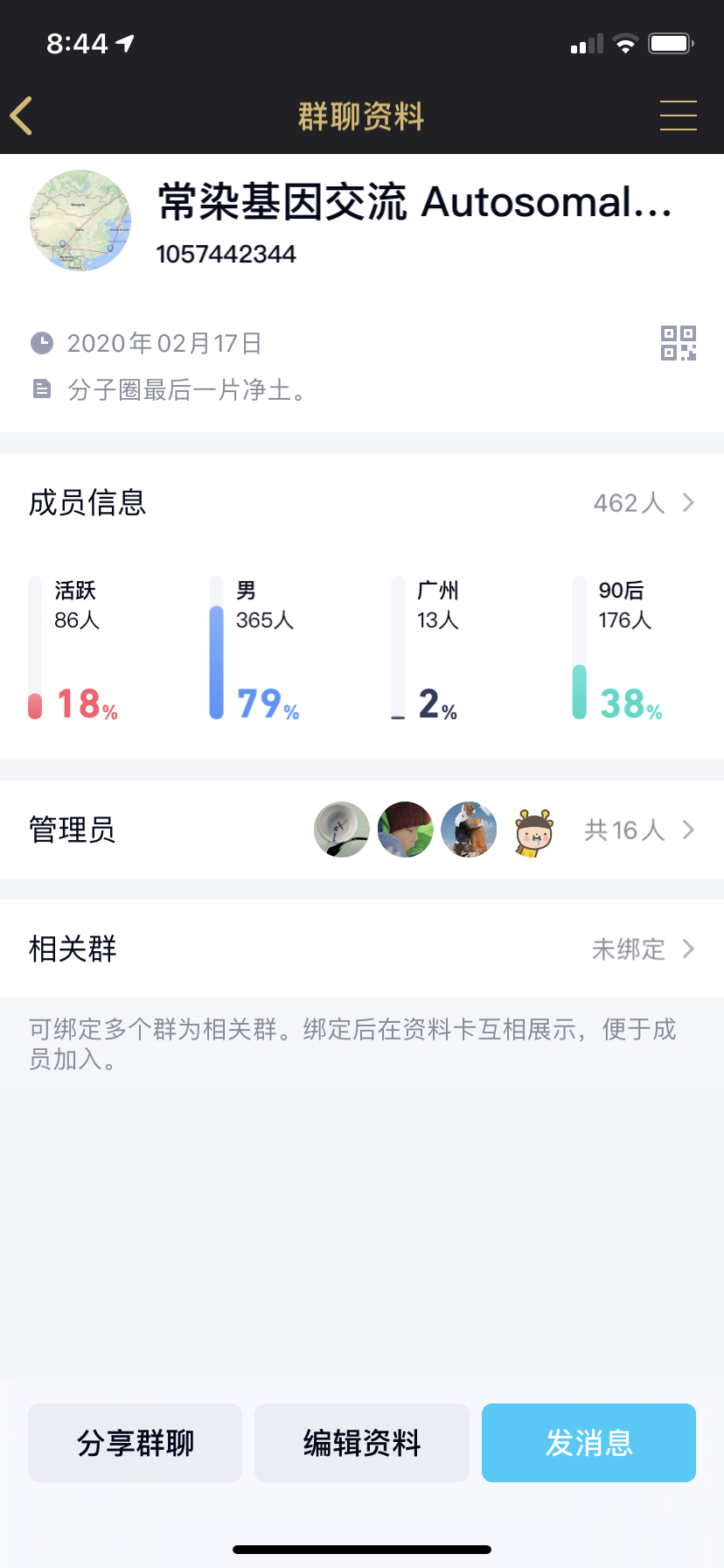The image size is (724, 1568).
Task: Open the 成员信息 list of 462 members
Action: click(362, 503)
